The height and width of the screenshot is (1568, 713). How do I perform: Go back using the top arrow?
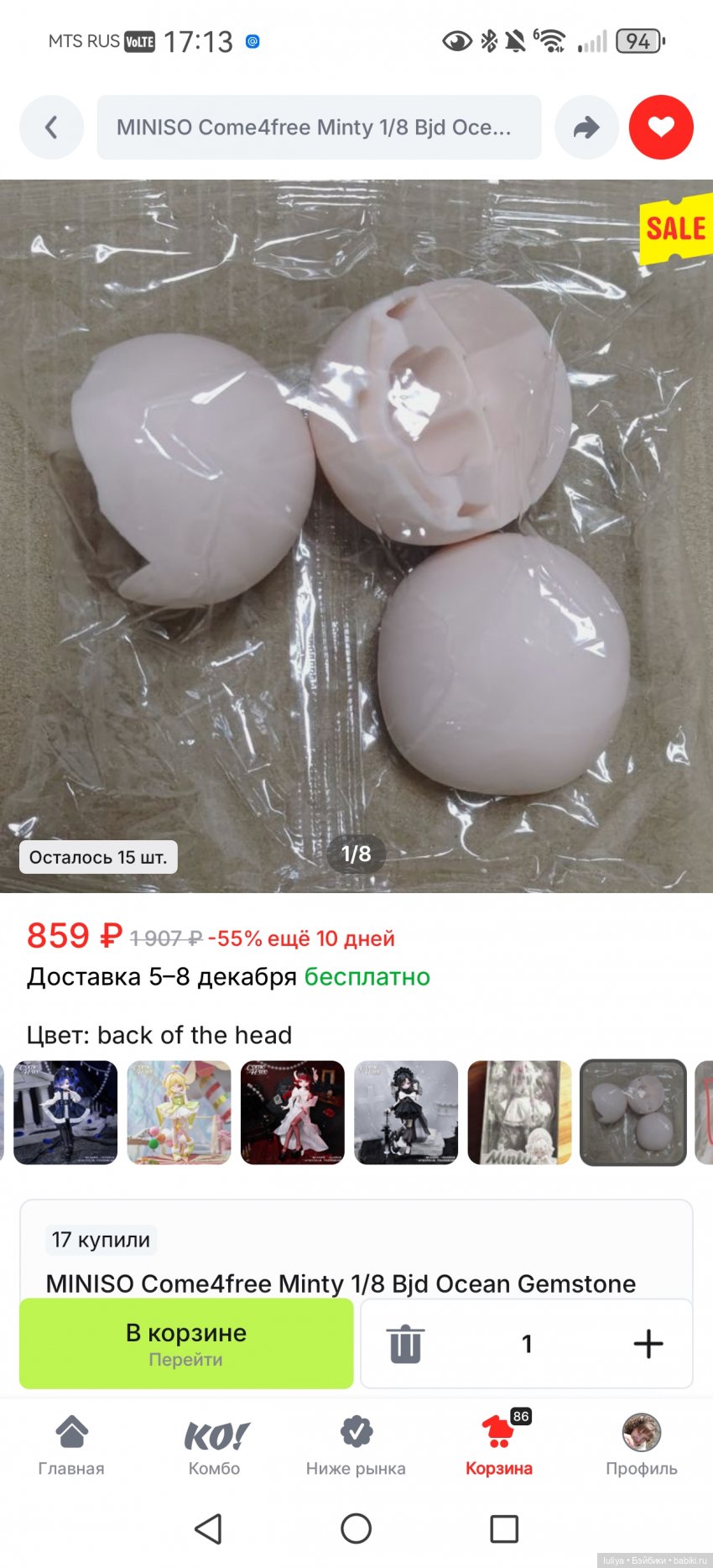click(51, 128)
